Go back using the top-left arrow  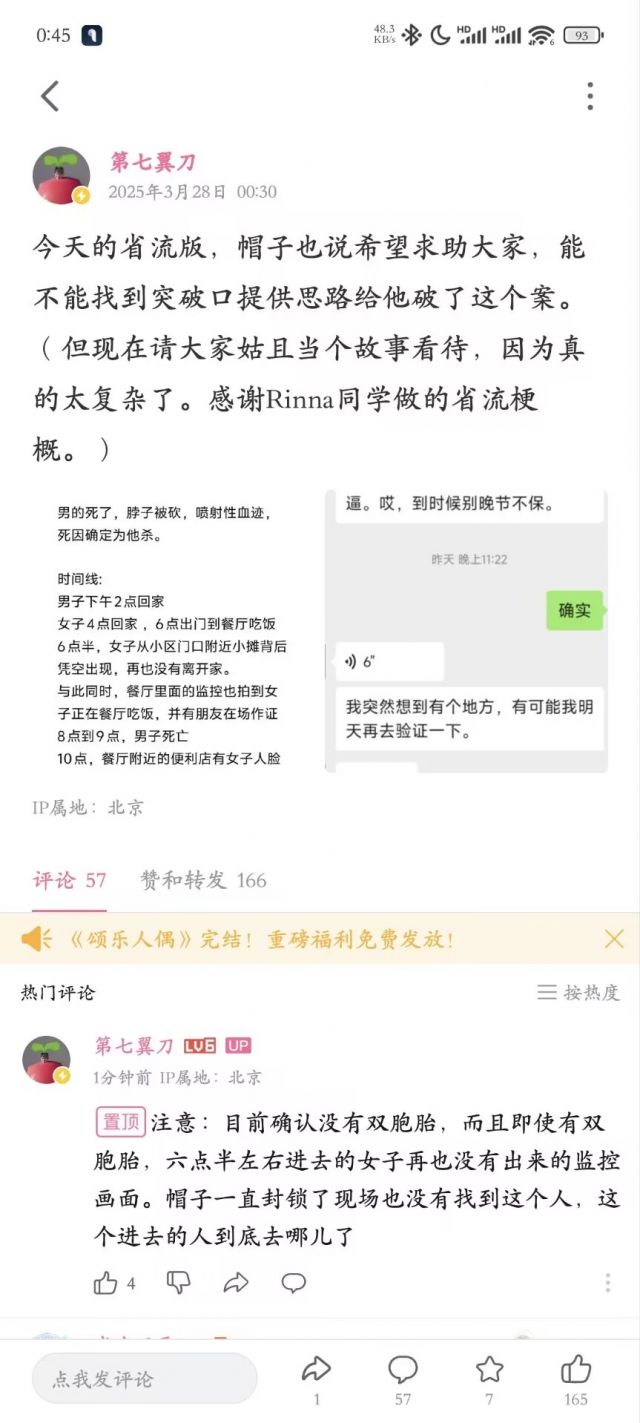pos(49,96)
